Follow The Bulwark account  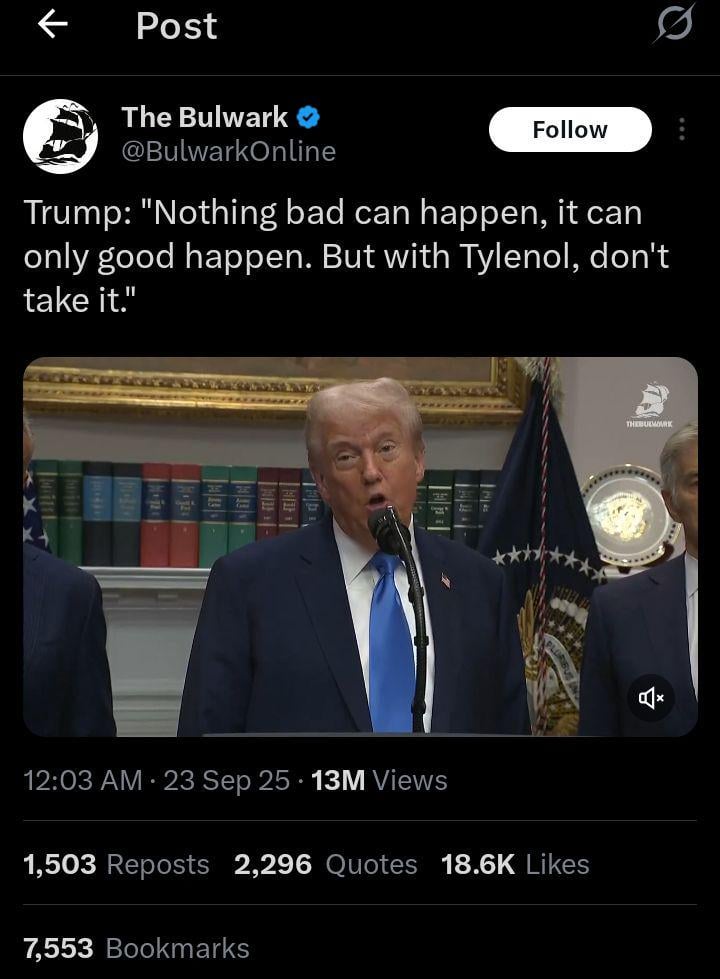pos(570,130)
